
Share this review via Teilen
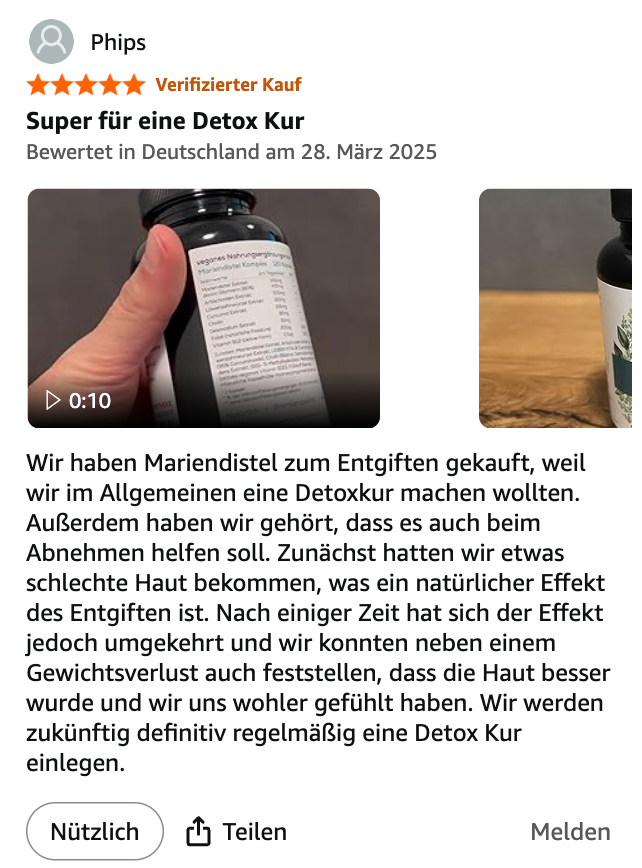click(x=237, y=831)
